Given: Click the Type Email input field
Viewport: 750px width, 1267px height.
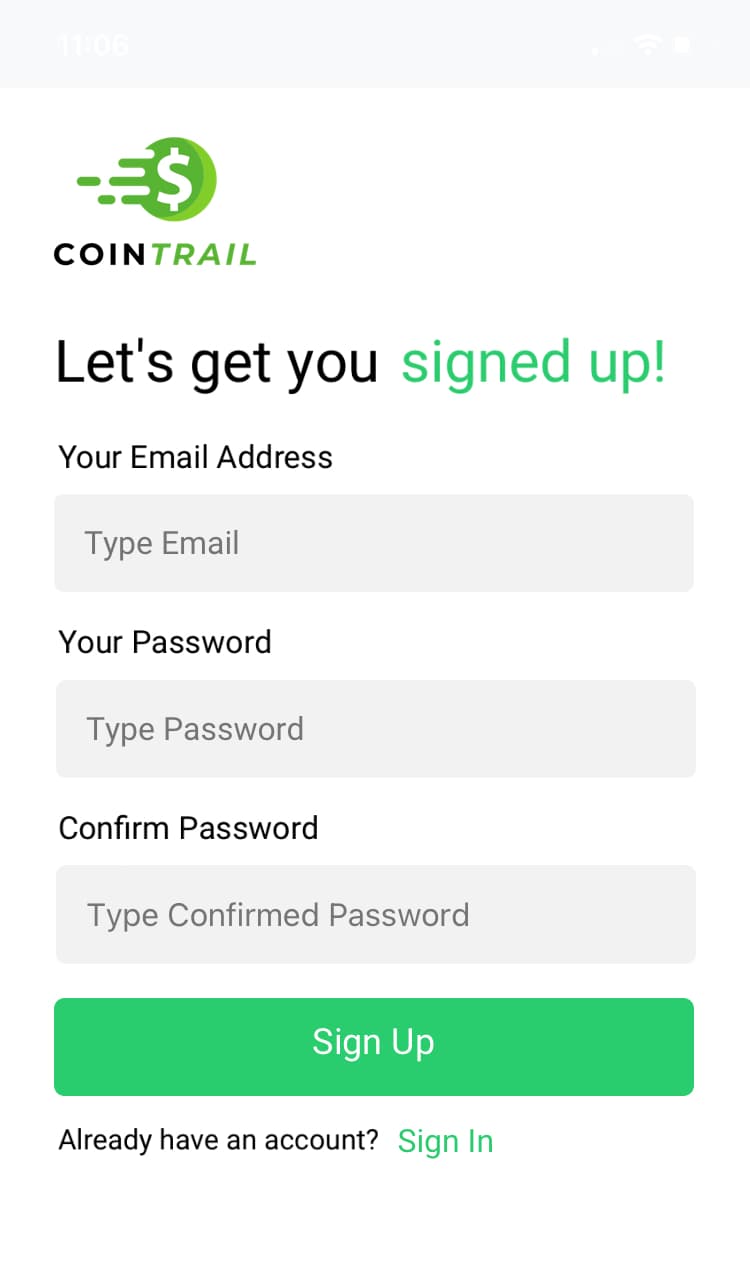Looking at the screenshot, I should [374, 543].
